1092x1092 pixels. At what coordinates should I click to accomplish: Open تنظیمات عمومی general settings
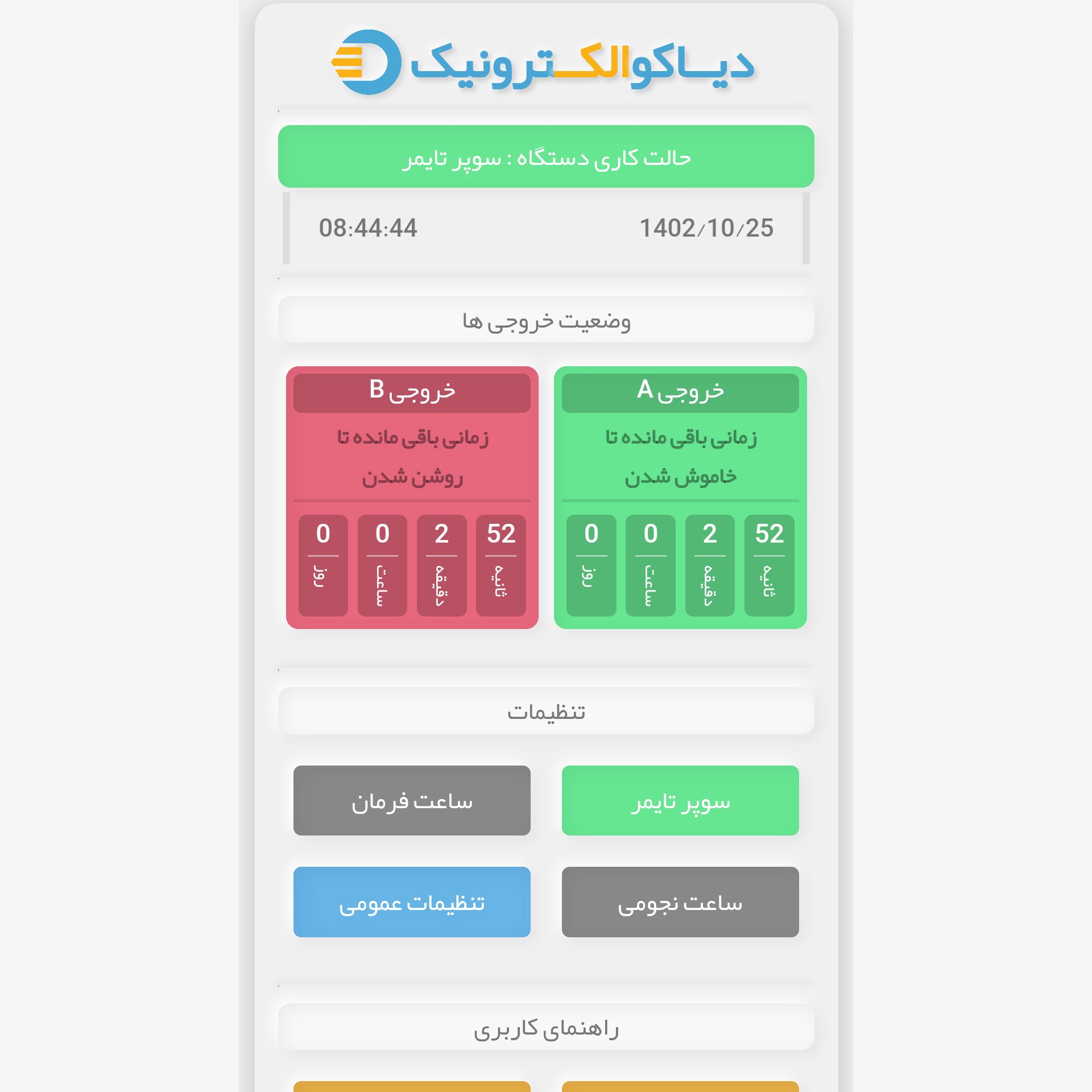(412, 902)
